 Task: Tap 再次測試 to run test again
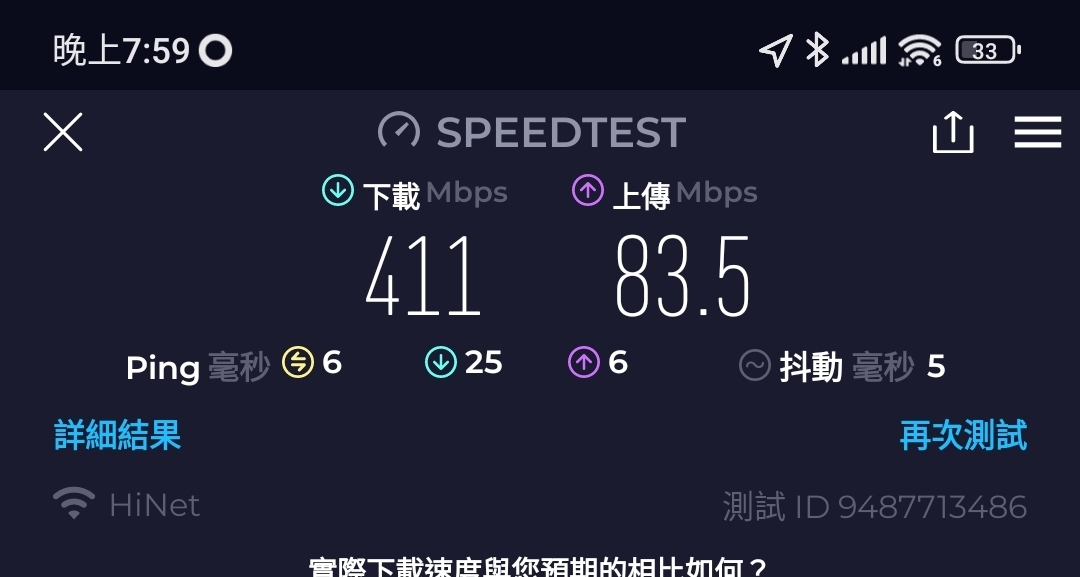pos(962,435)
